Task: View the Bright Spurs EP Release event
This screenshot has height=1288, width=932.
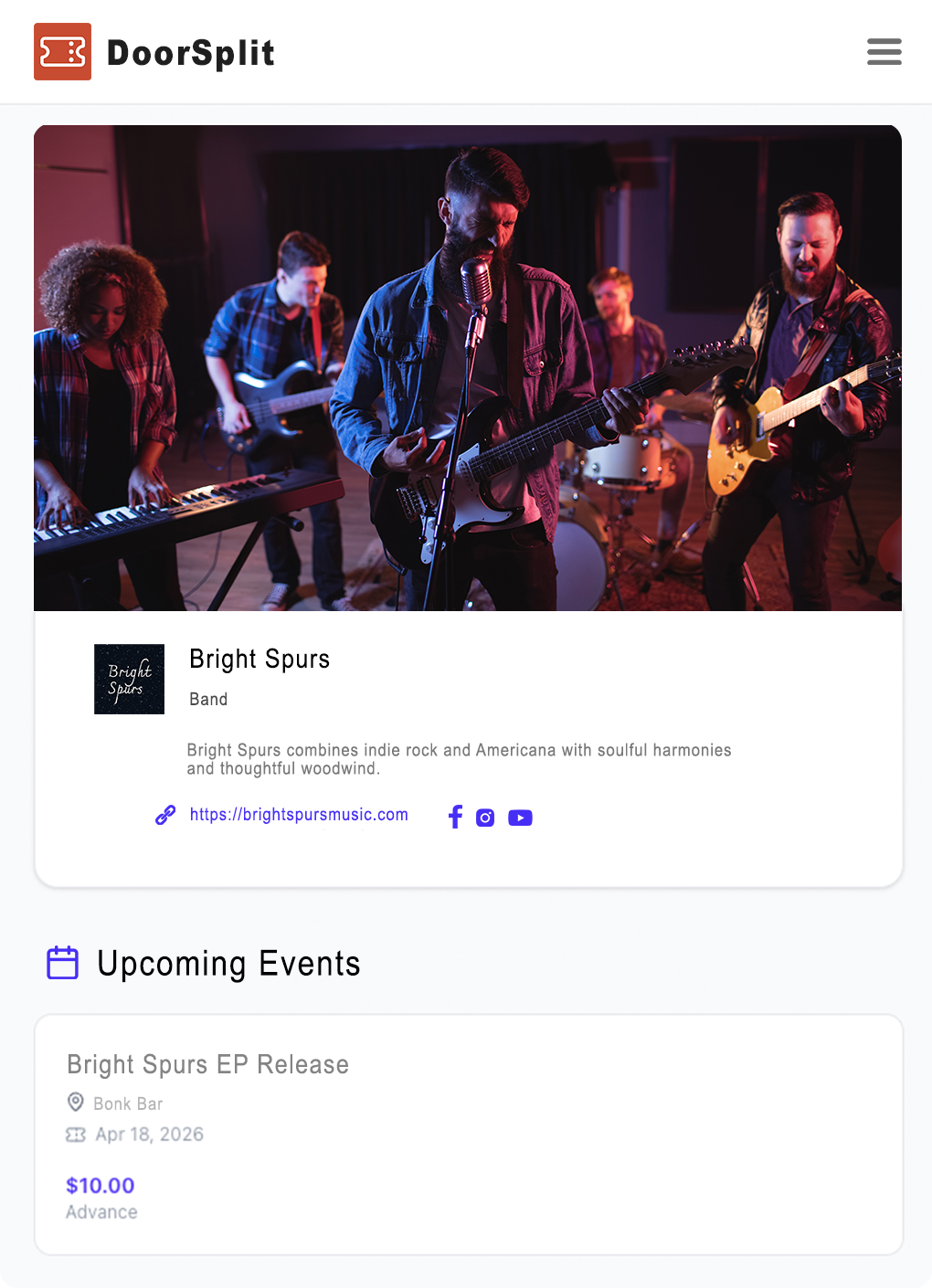Action: 208,1065
